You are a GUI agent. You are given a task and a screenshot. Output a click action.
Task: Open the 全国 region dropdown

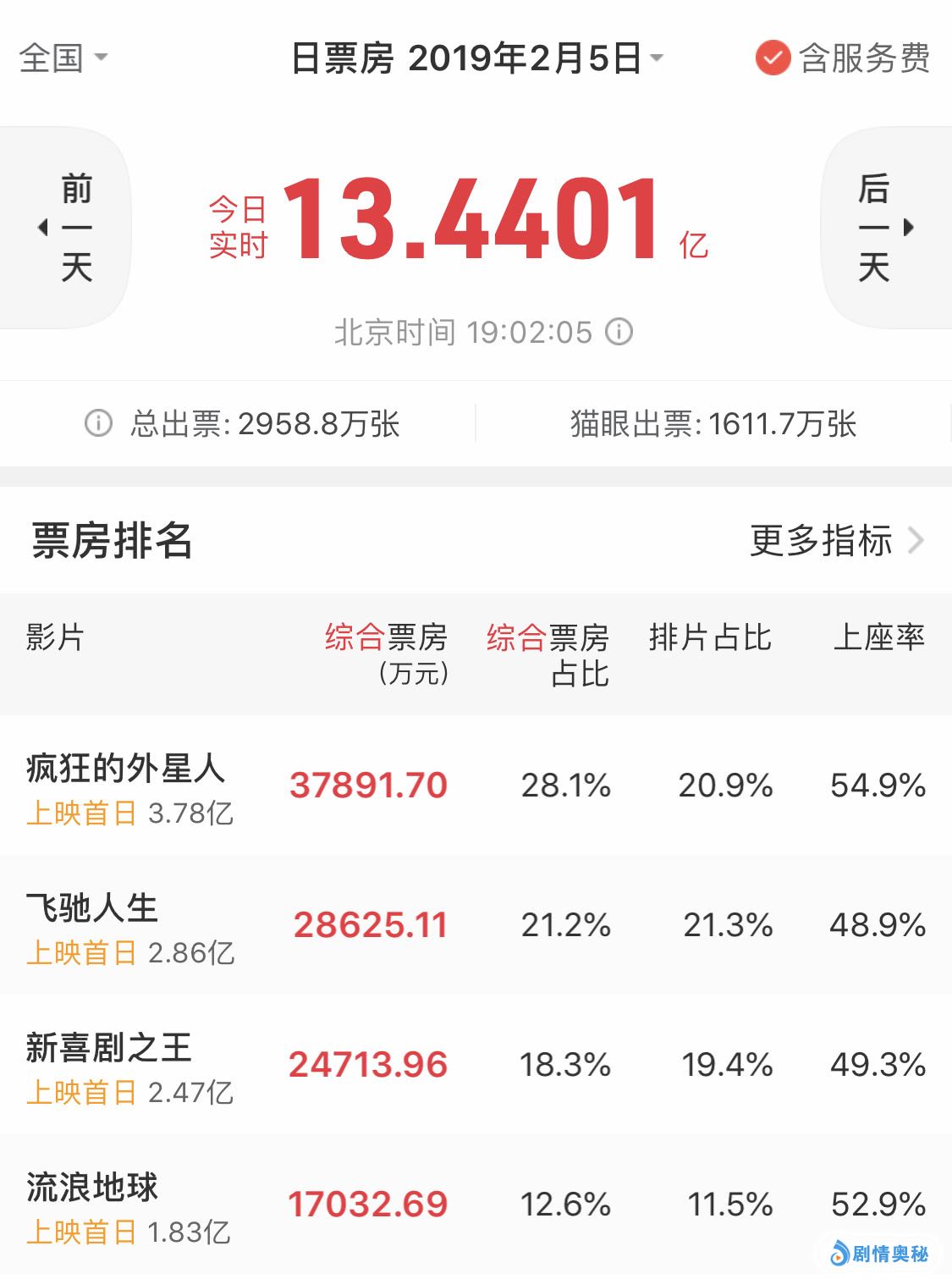[x=63, y=58]
